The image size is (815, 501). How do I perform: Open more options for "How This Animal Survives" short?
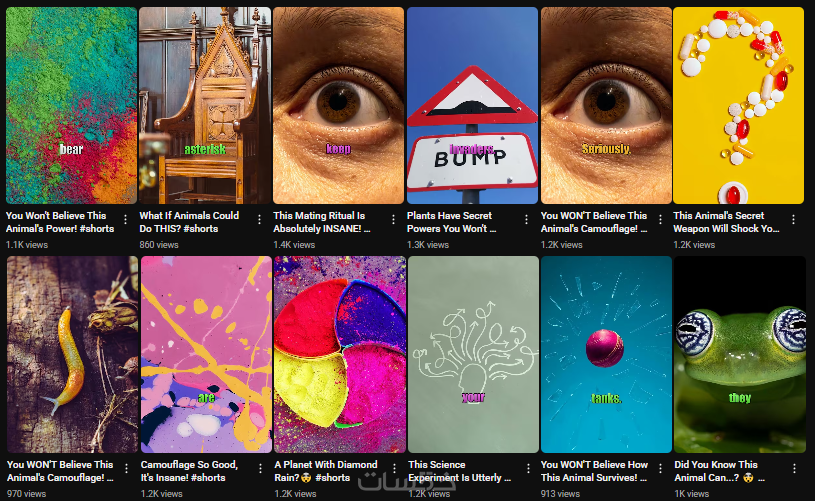coord(660,469)
